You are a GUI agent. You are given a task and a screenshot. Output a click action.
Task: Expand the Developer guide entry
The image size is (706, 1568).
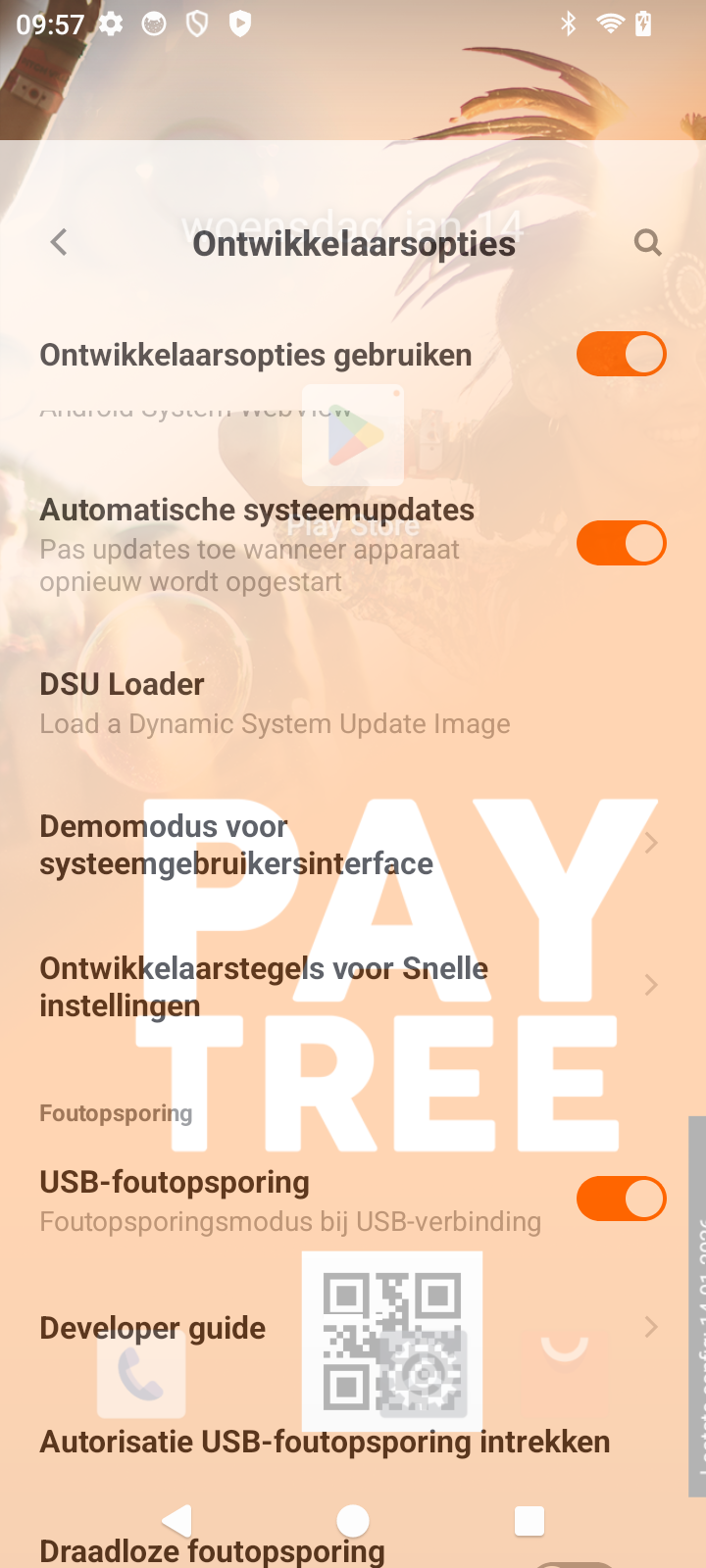coord(353,1327)
